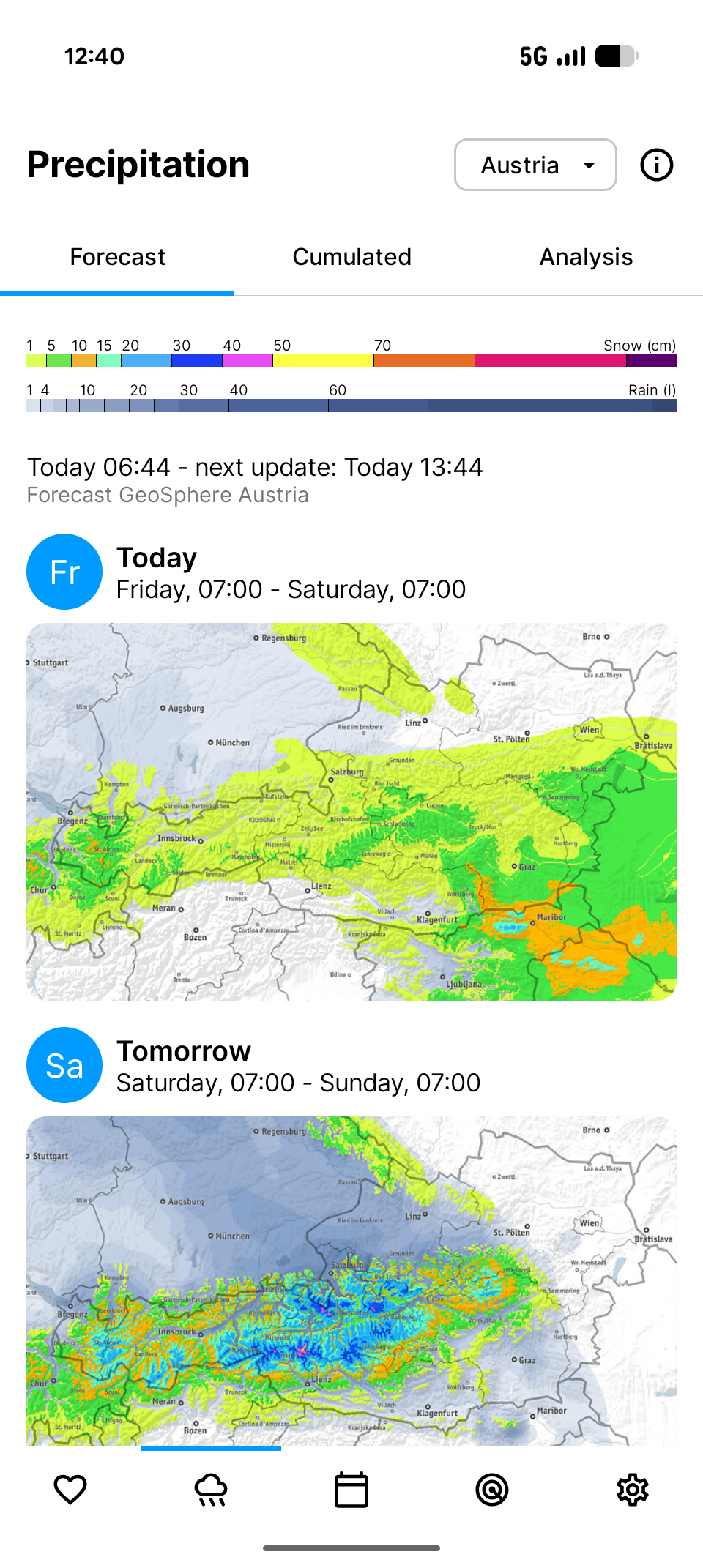Open today's Friday precipitation map
703x1568 pixels.
[351, 811]
